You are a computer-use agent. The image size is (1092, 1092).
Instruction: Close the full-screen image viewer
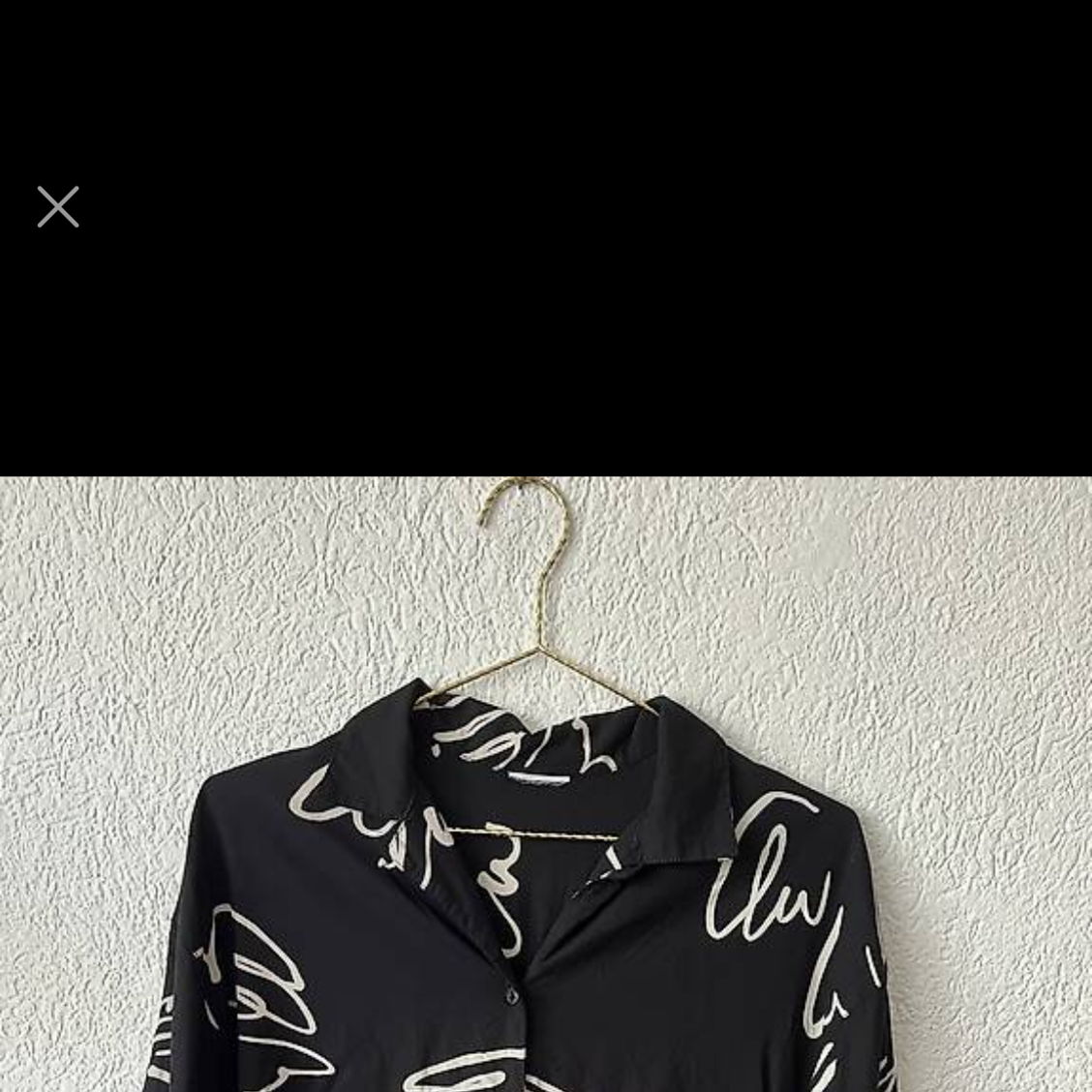58,207
